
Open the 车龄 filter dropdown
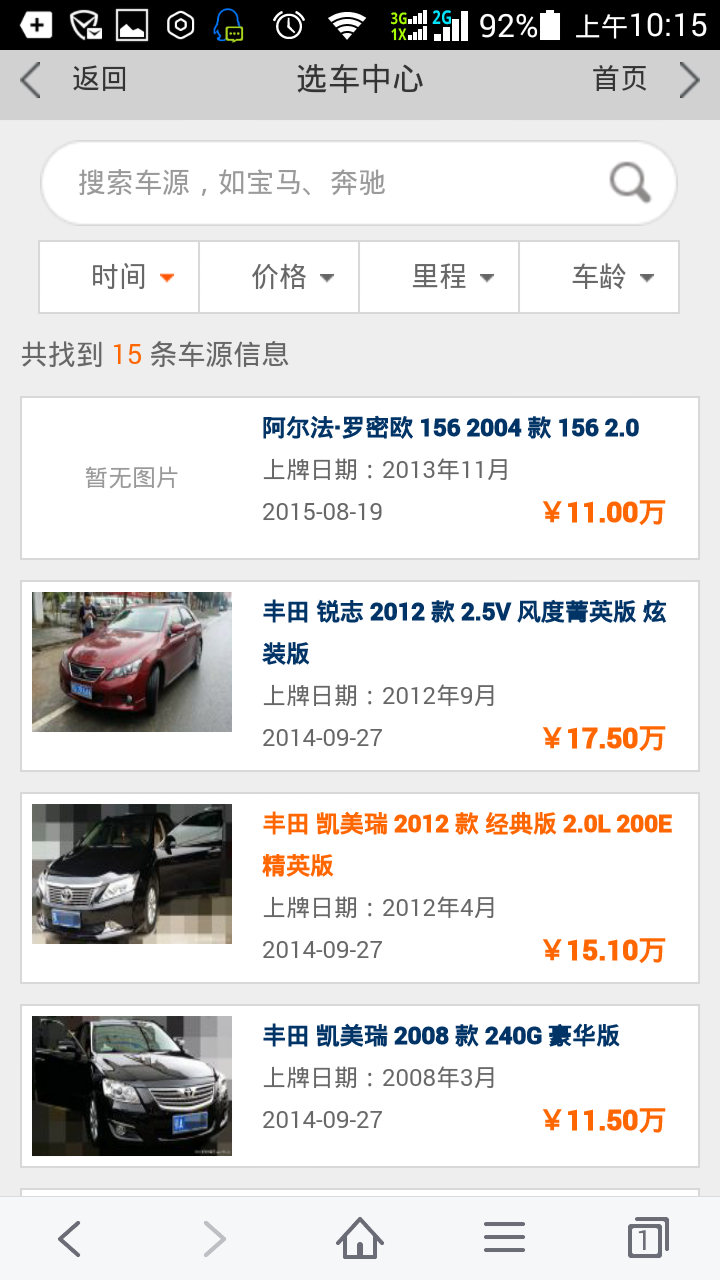(599, 277)
